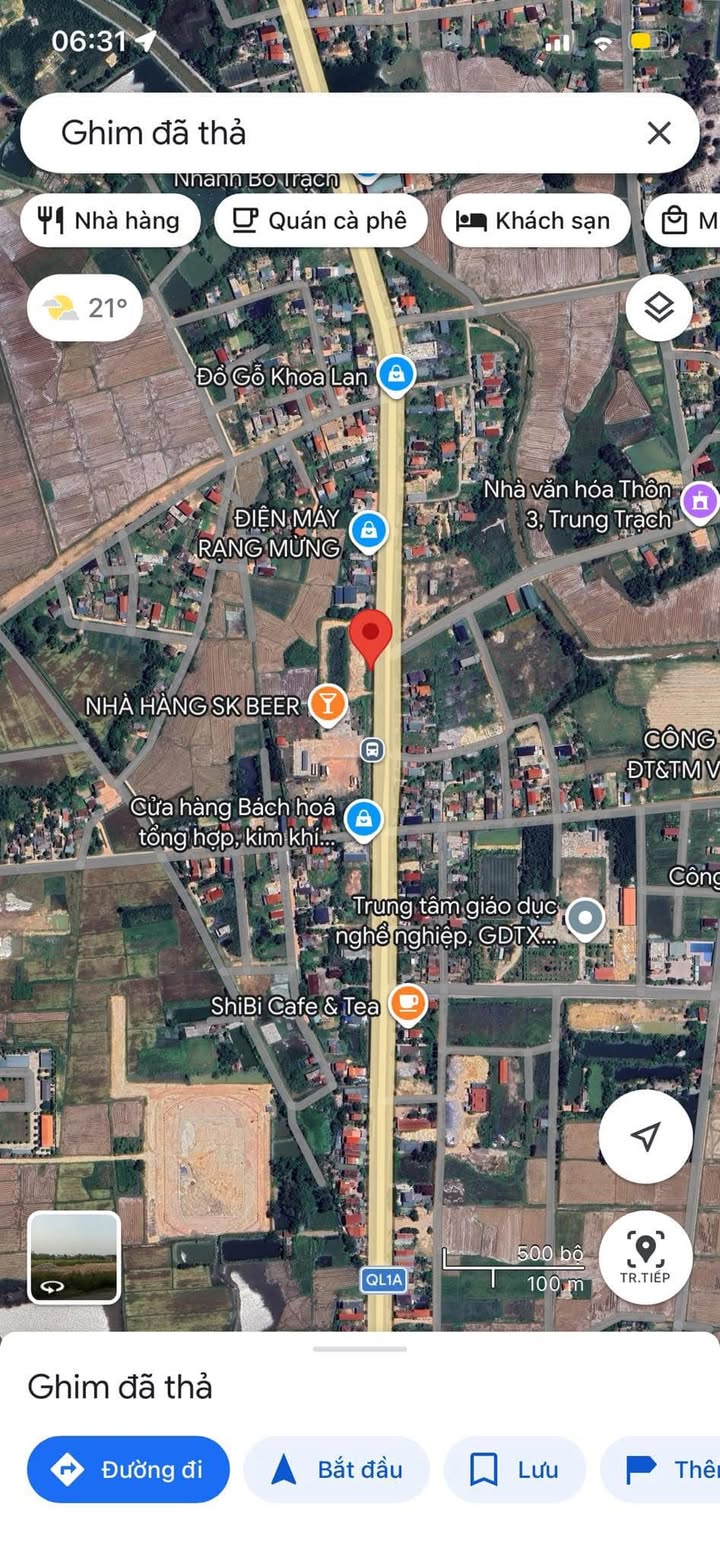Open 'NHÀ HÀNG SK BEER' place marker
Screen dimensions: 720x1557
pyautogui.click(x=327, y=705)
